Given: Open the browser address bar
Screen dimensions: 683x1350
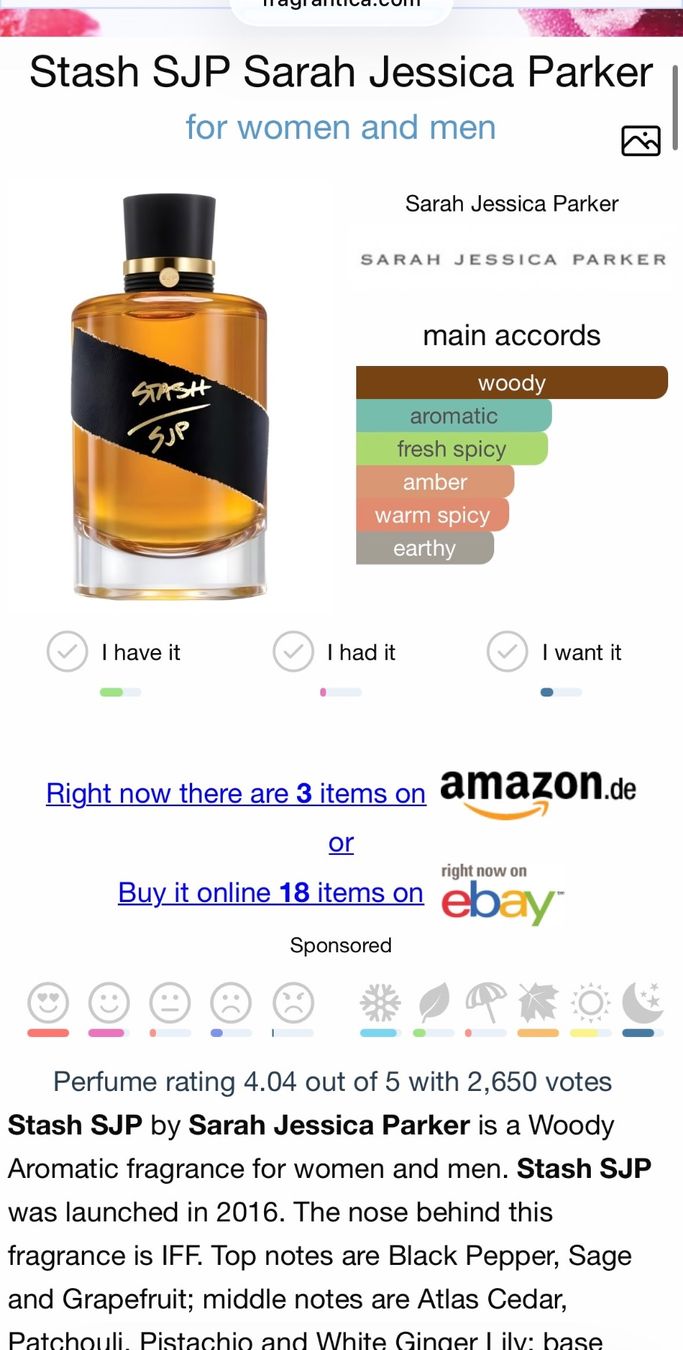Looking at the screenshot, I should click(341, 6).
